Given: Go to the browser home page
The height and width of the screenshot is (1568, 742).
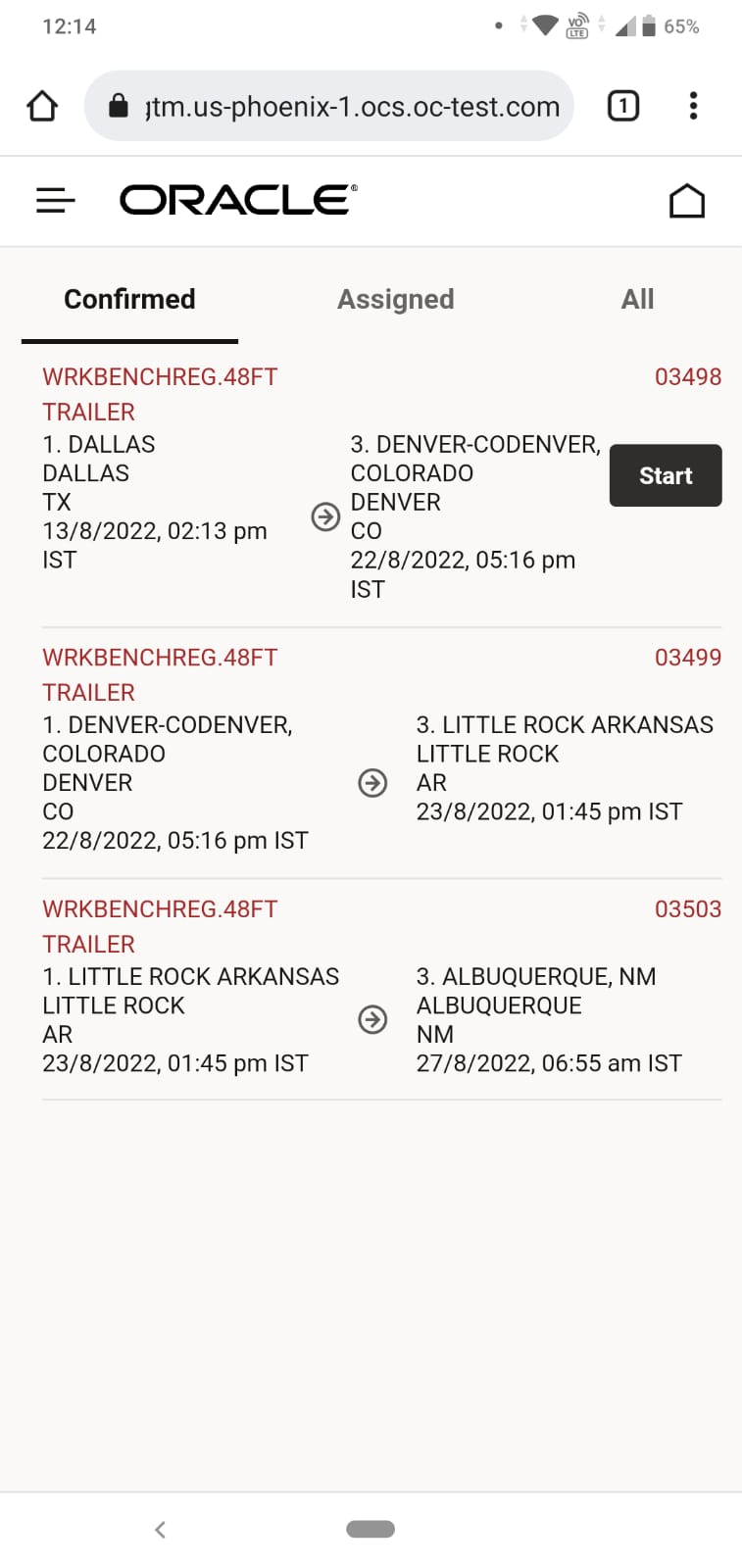Looking at the screenshot, I should tap(42, 106).
